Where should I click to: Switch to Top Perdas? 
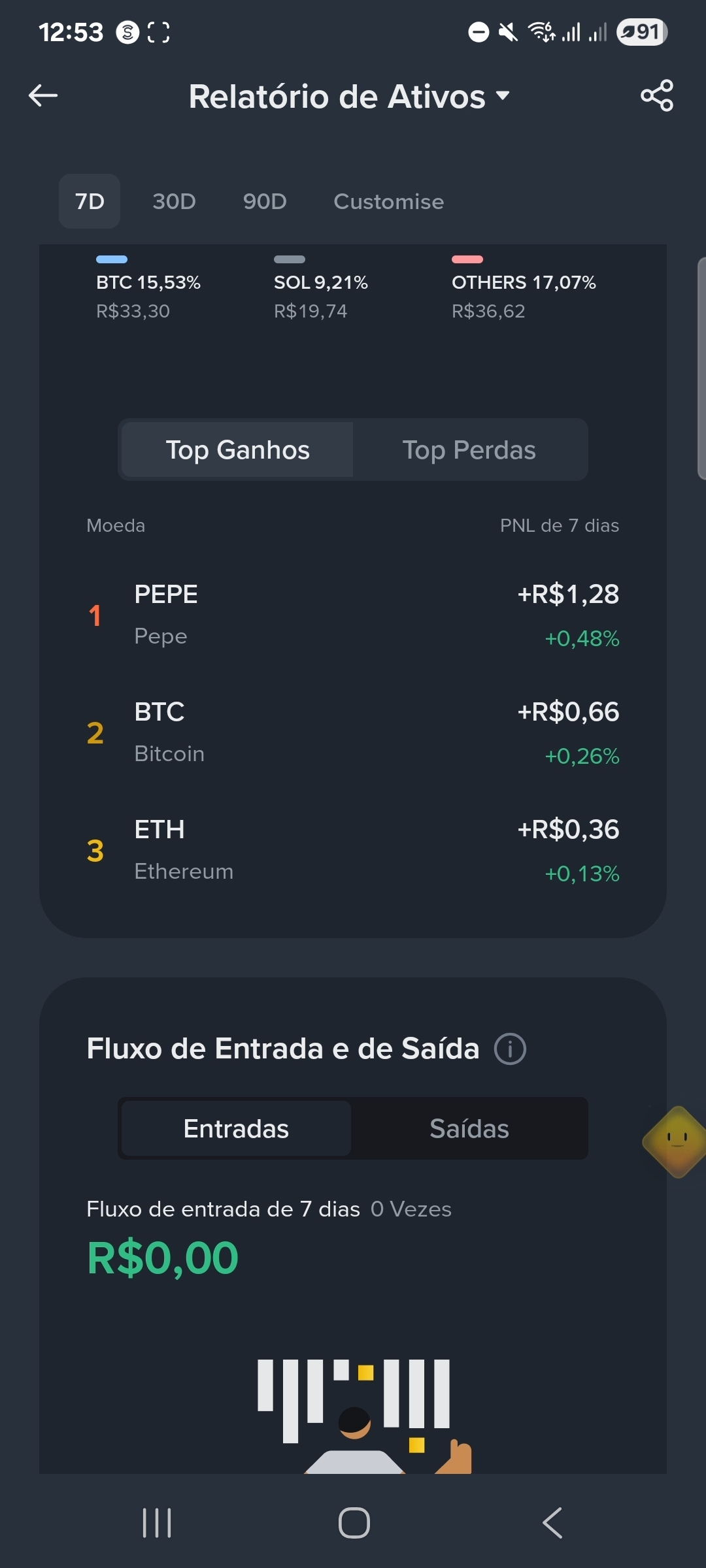[469, 449]
